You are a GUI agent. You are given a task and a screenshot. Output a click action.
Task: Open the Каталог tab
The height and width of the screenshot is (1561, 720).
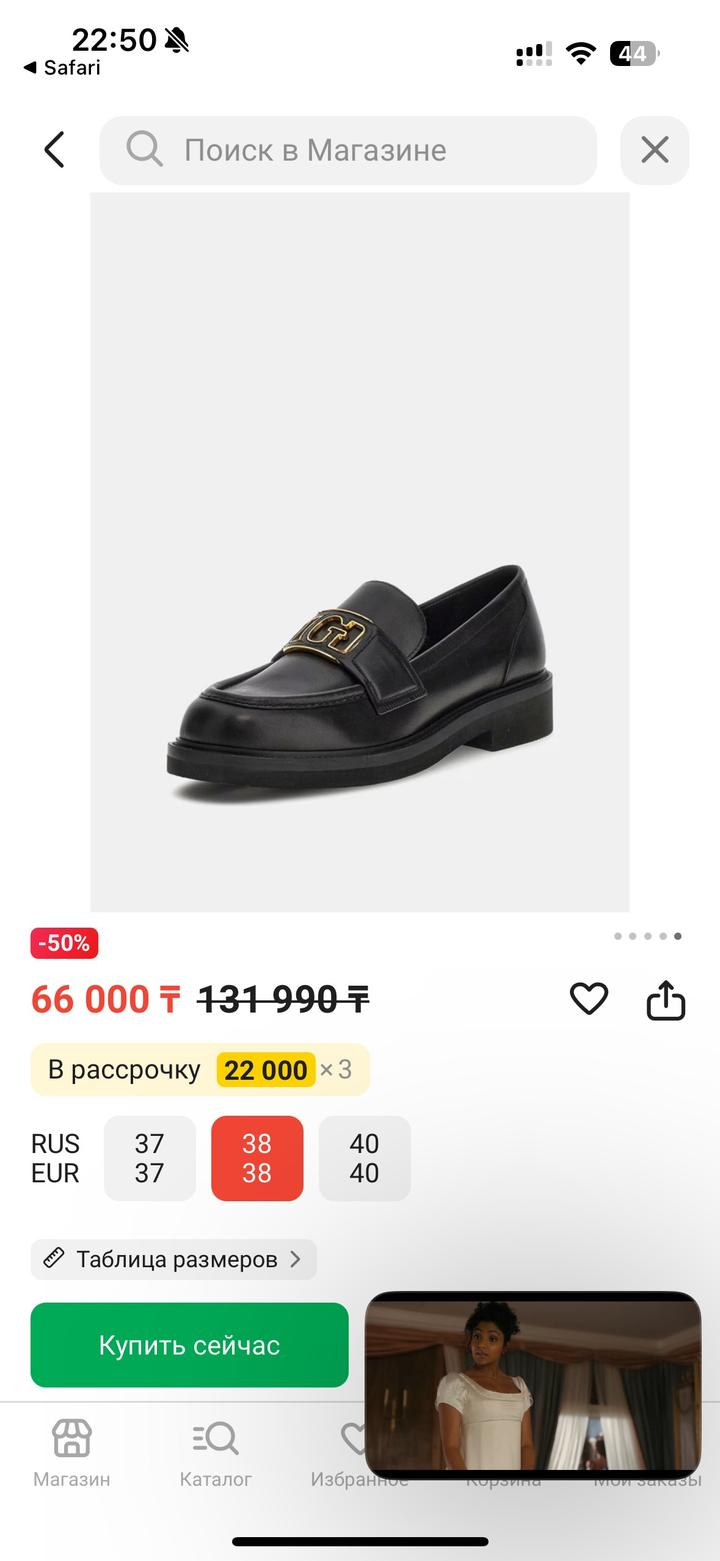[216, 1453]
